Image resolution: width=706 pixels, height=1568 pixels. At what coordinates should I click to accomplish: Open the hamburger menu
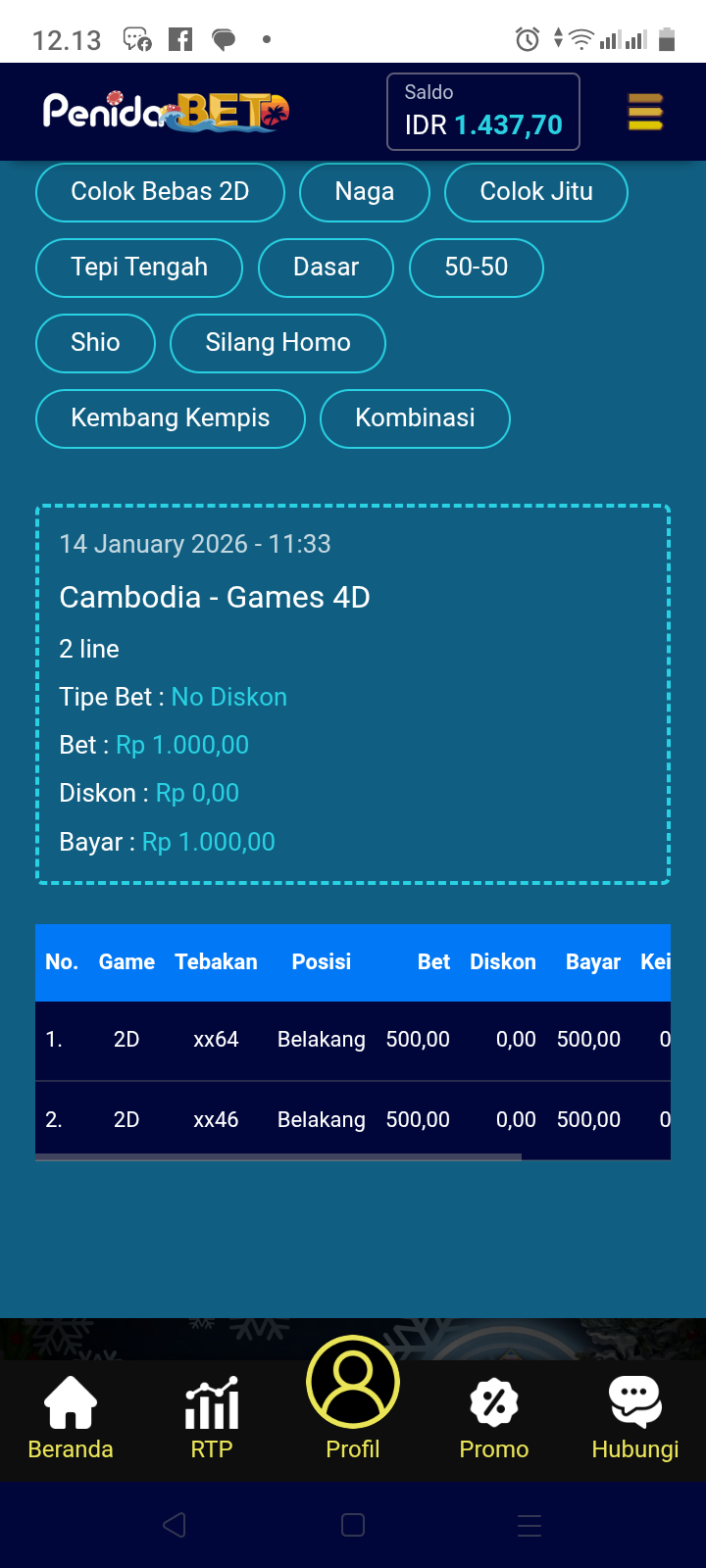pyautogui.click(x=645, y=112)
